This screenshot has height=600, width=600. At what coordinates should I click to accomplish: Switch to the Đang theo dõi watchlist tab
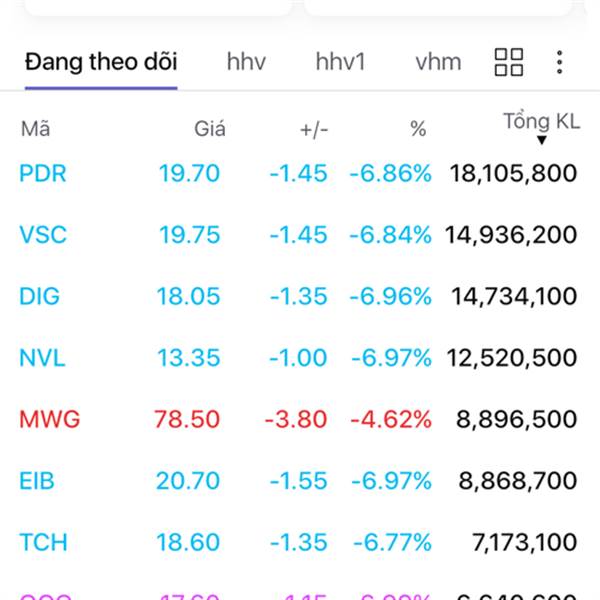point(101,62)
